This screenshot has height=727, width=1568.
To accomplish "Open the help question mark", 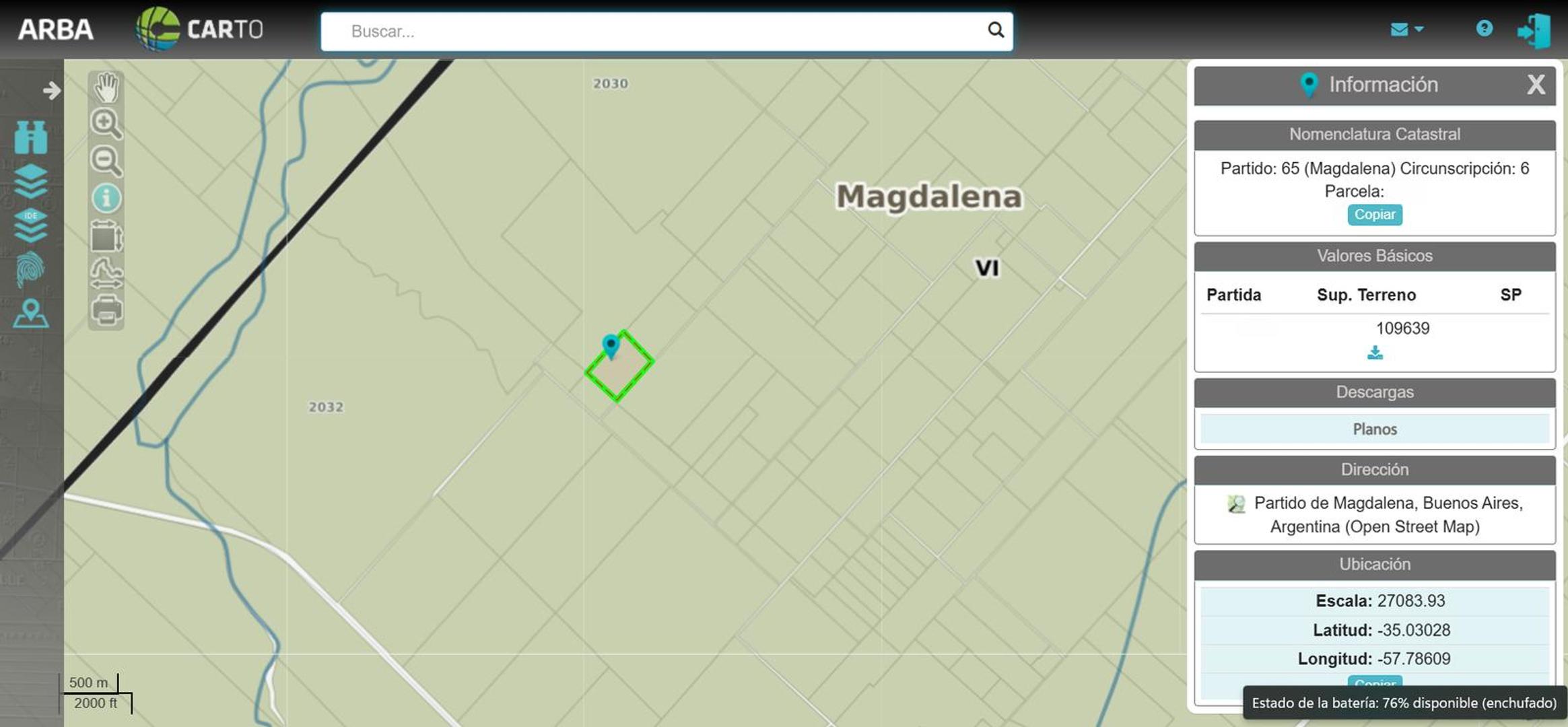I will 1484,28.
